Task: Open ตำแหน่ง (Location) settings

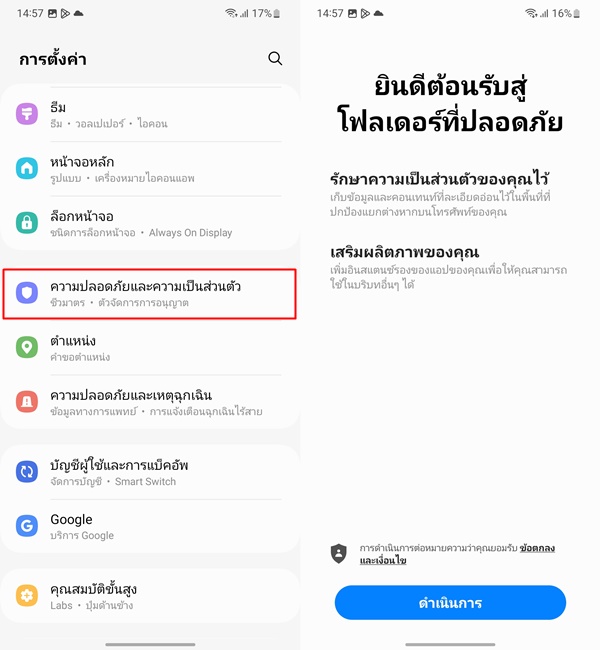Action: coord(150,347)
